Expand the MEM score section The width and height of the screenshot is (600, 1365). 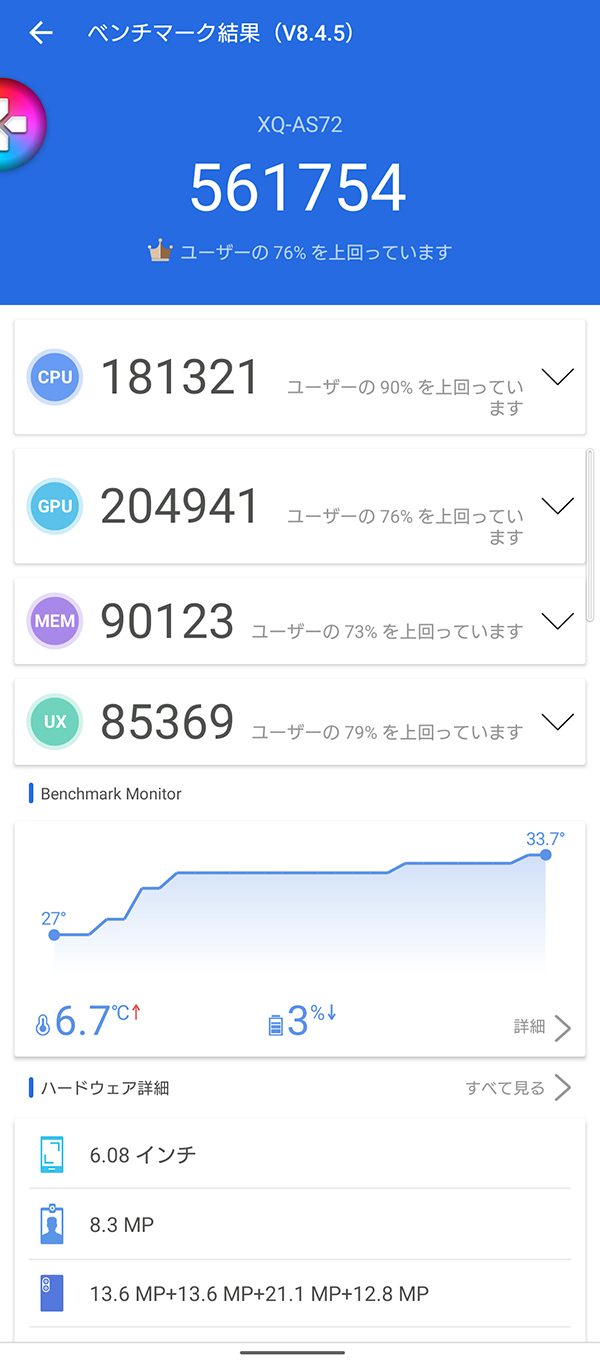557,621
